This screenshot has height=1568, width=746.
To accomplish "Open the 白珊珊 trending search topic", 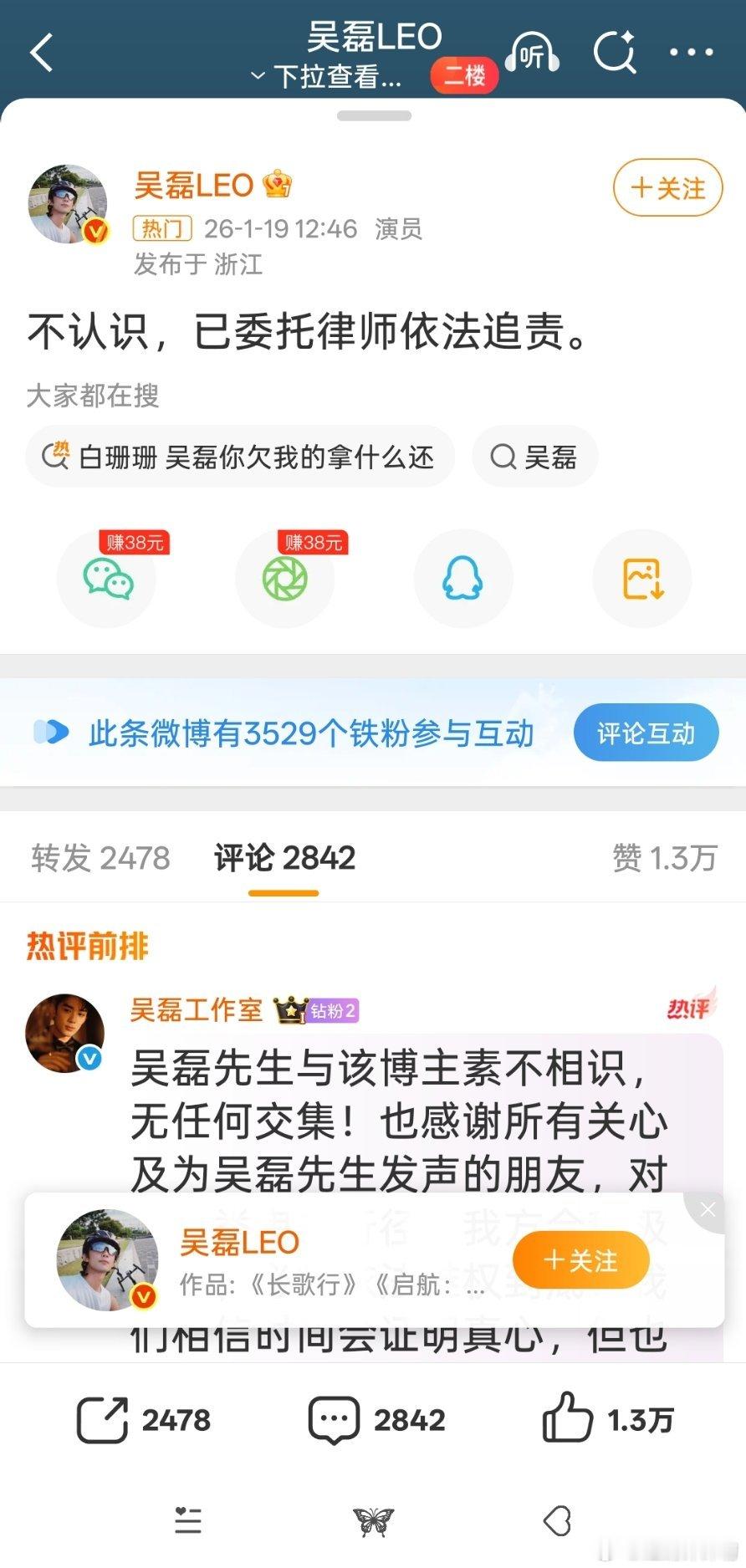I will tap(240, 457).
